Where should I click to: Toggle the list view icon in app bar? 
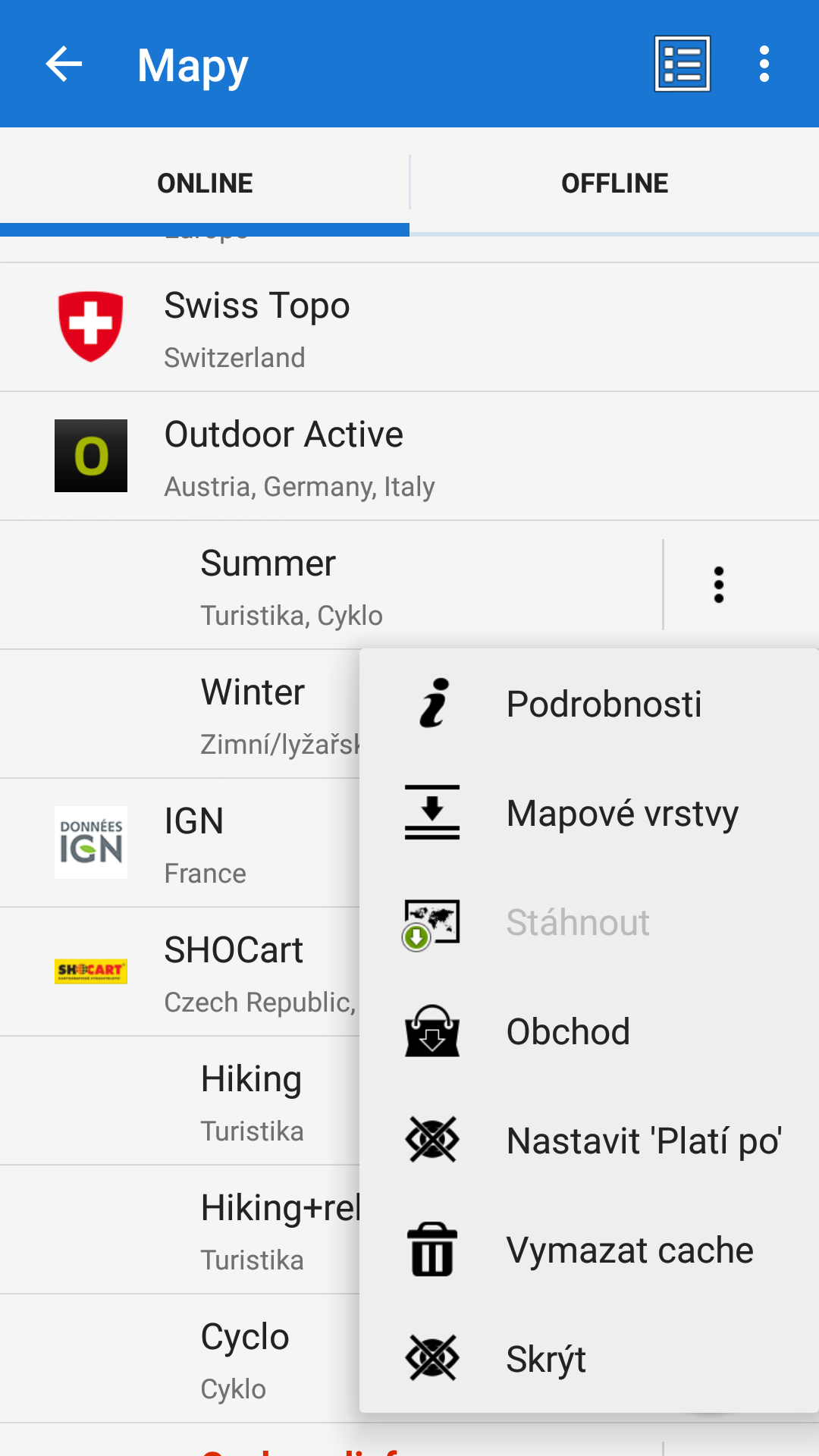[682, 64]
